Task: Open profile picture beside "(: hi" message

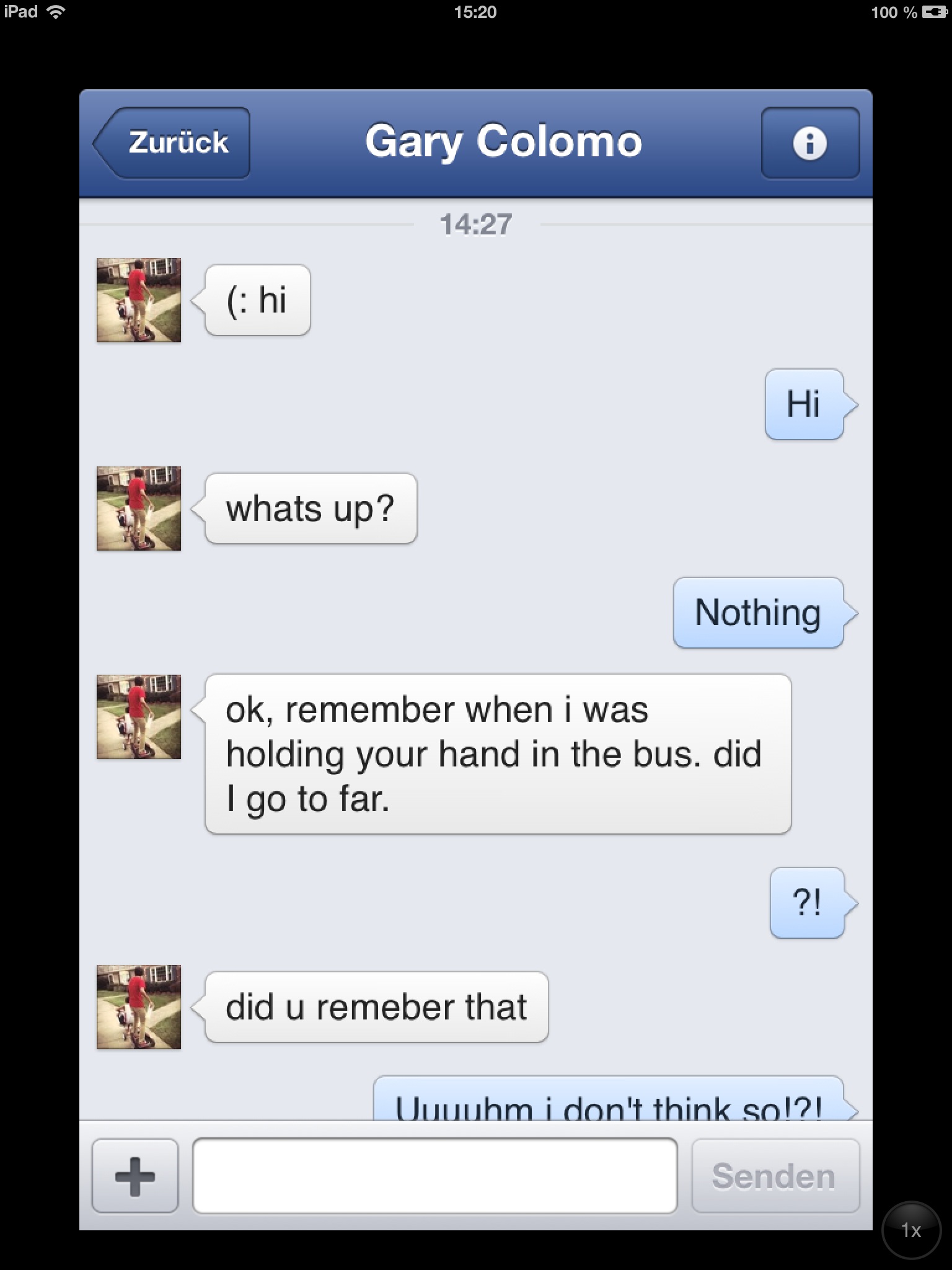Action: click(x=139, y=300)
